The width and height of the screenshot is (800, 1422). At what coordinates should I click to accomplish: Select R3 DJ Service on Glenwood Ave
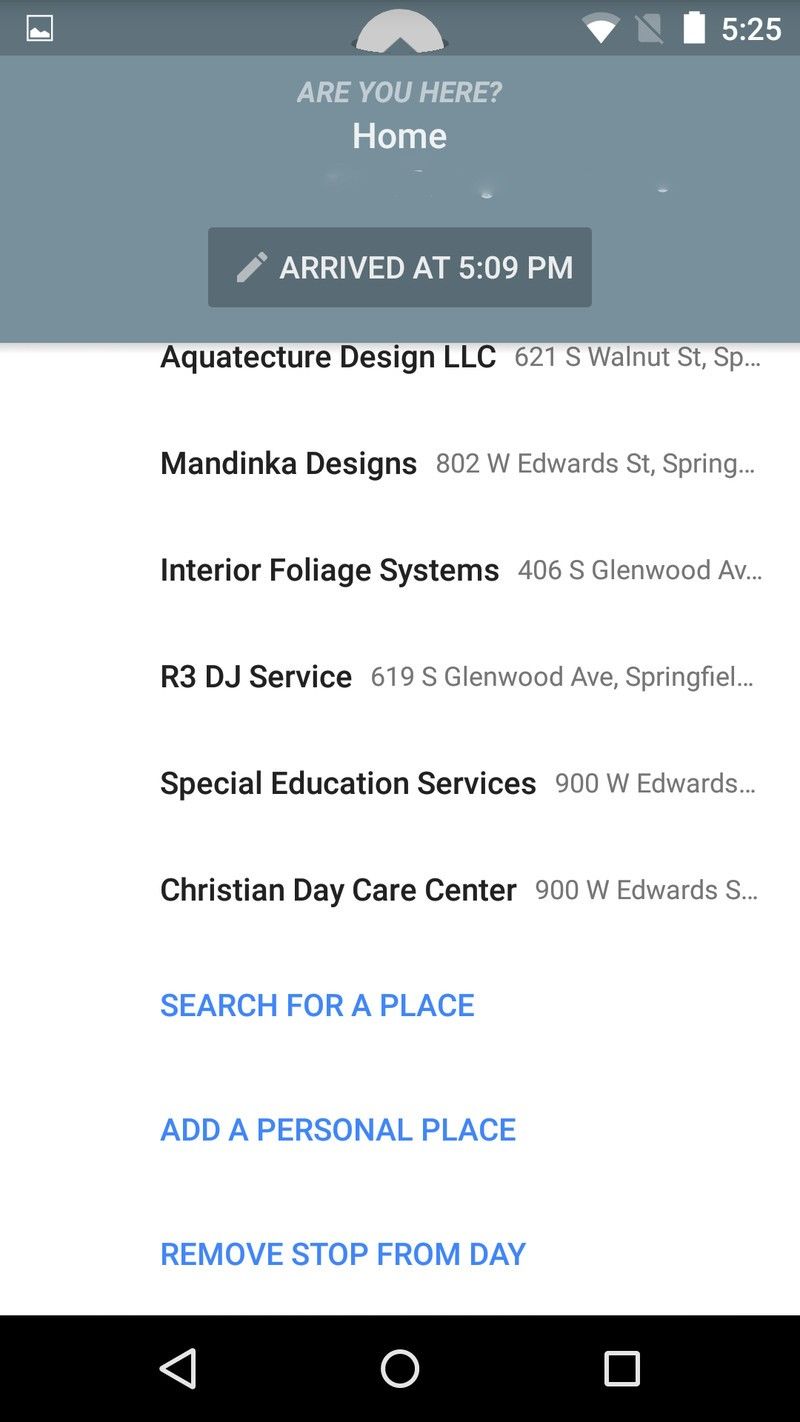400,677
